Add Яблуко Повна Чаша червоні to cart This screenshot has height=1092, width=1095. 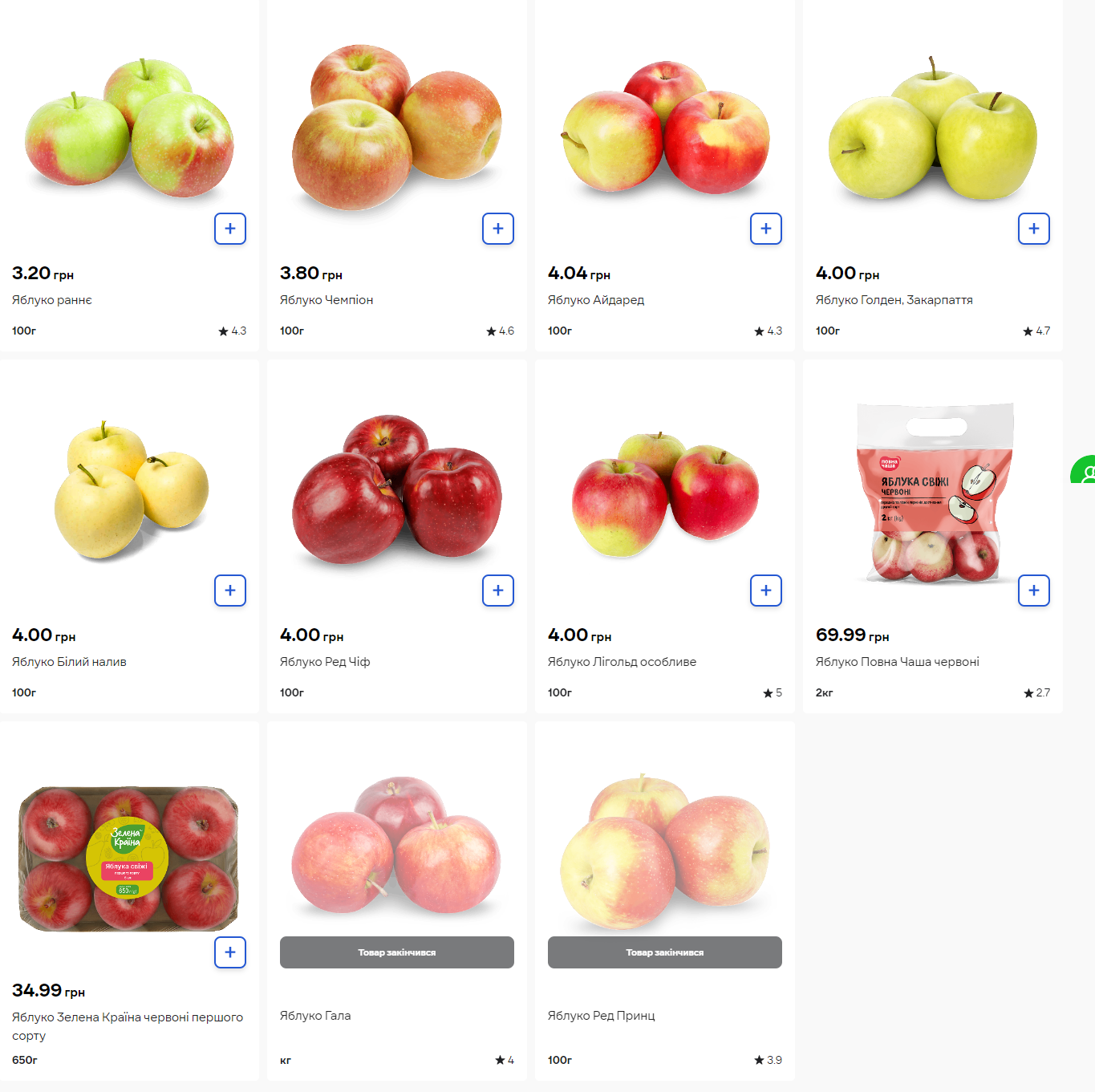point(1034,591)
